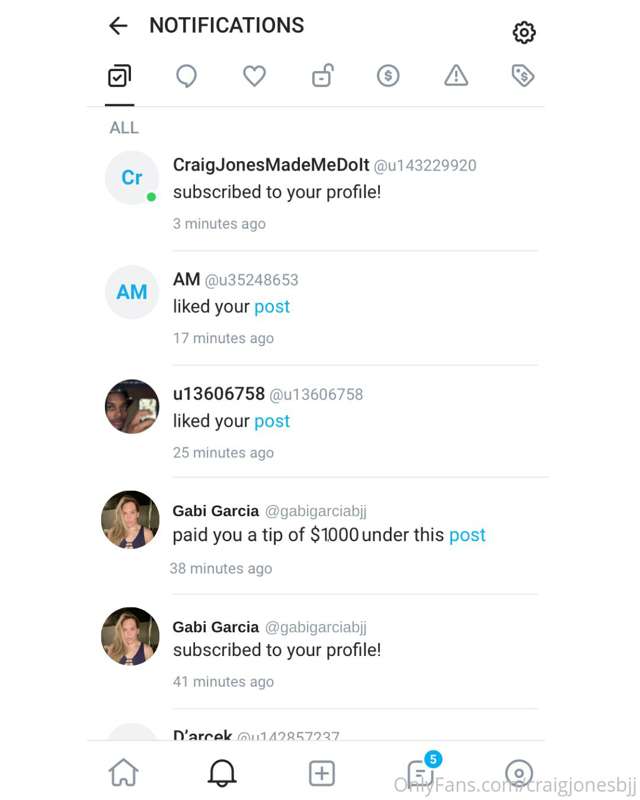Screen dimensions: 640x800
Task: Open CraigJonesMadeMeDoIt's profile picture
Action: tap(132, 178)
